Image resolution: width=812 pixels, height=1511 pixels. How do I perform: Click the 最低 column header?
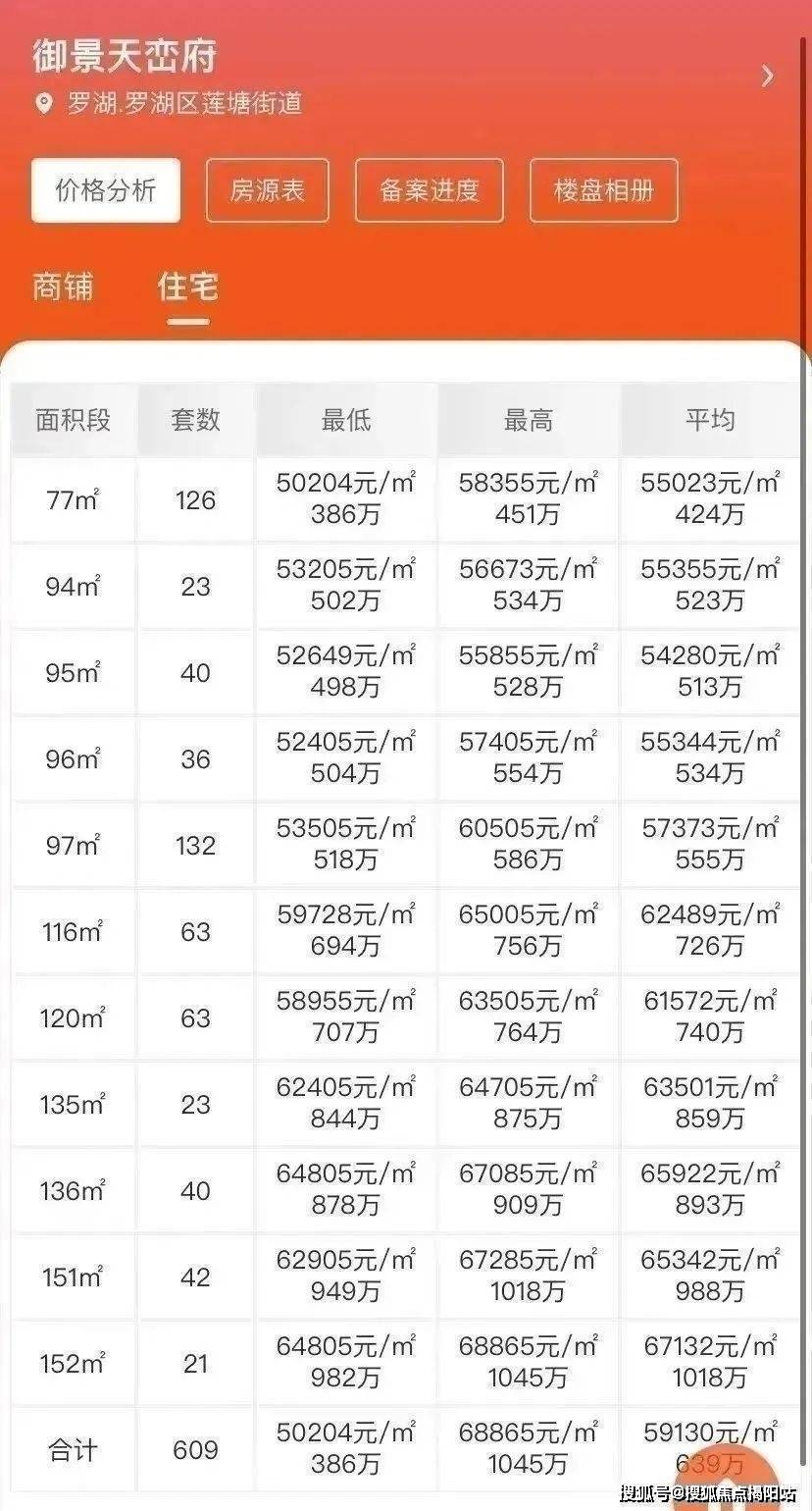[344, 419]
